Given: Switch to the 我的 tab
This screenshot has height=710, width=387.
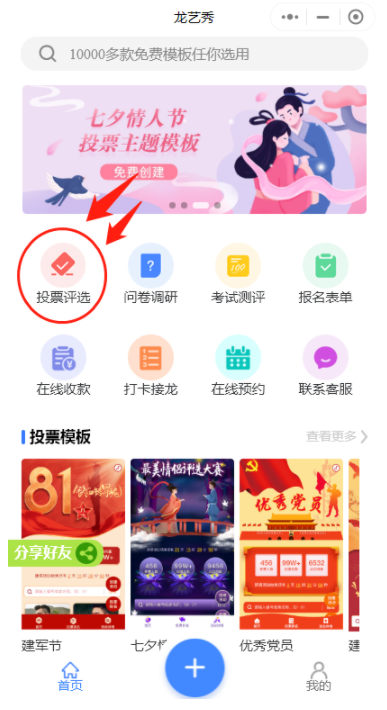Looking at the screenshot, I should [319, 676].
